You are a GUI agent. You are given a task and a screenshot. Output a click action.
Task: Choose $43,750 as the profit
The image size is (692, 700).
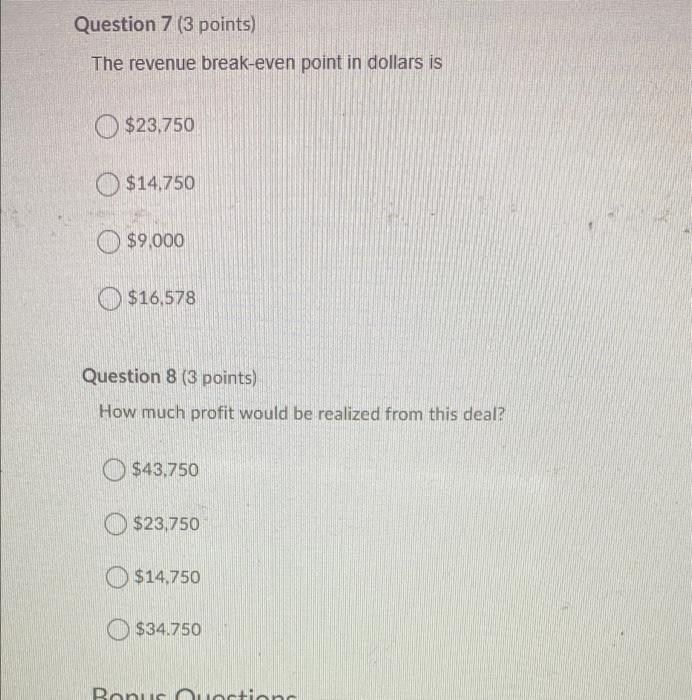pyautogui.click(x=116, y=469)
